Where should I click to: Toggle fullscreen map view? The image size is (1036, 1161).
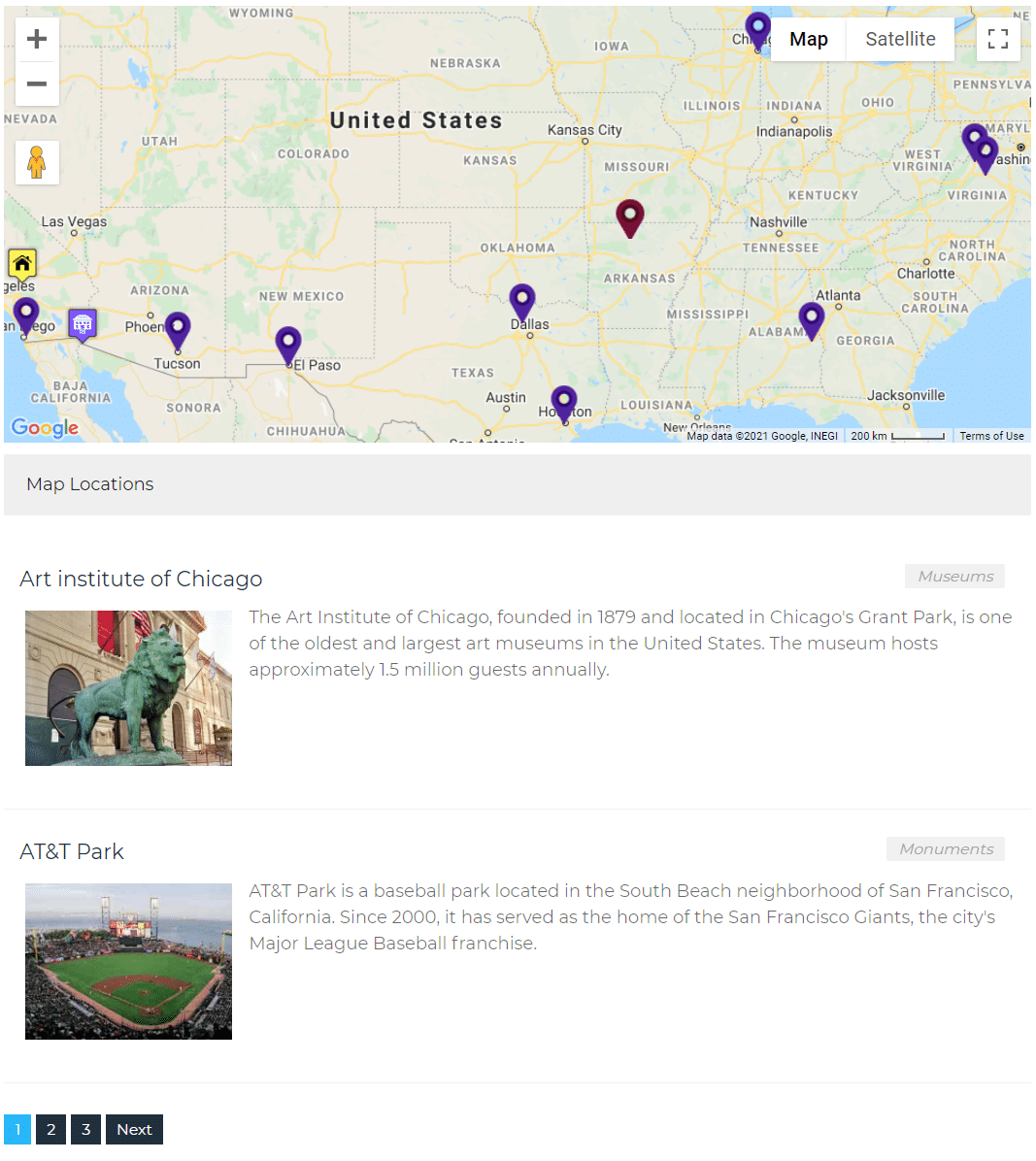click(997, 39)
